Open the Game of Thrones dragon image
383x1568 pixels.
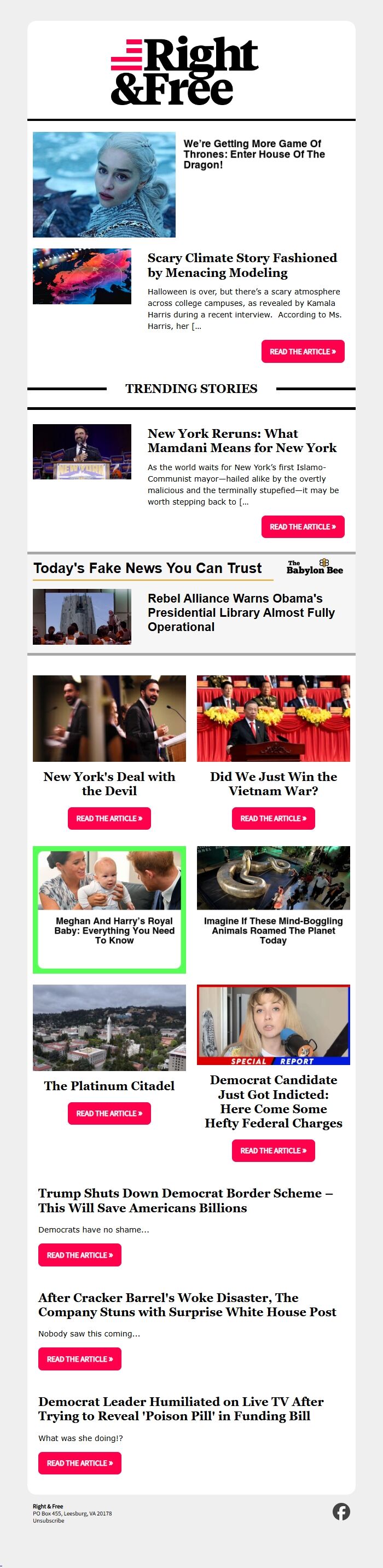tap(104, 184)
